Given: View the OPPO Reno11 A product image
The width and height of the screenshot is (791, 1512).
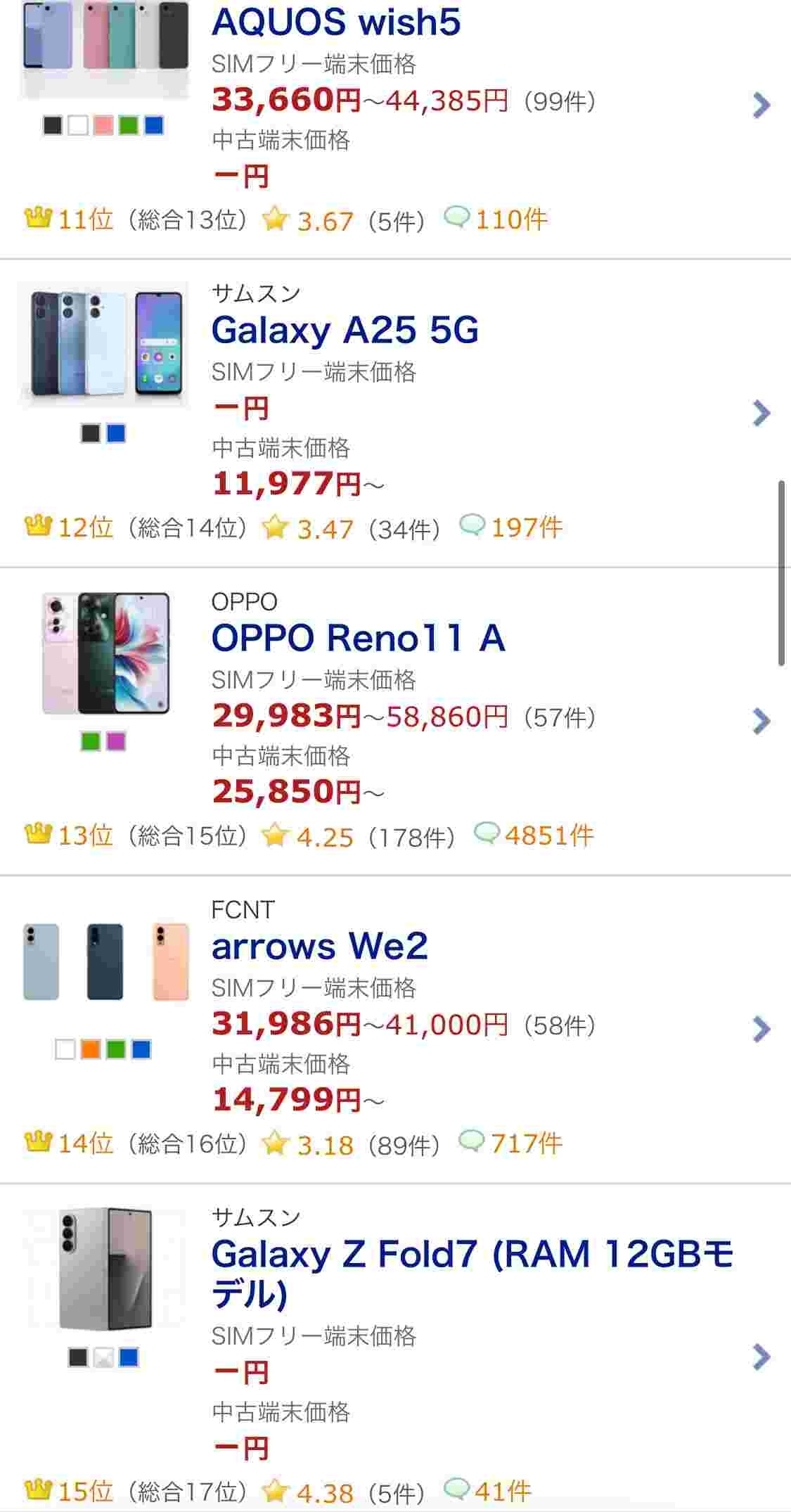Looking at the screenshot, I should coord(105,653).
